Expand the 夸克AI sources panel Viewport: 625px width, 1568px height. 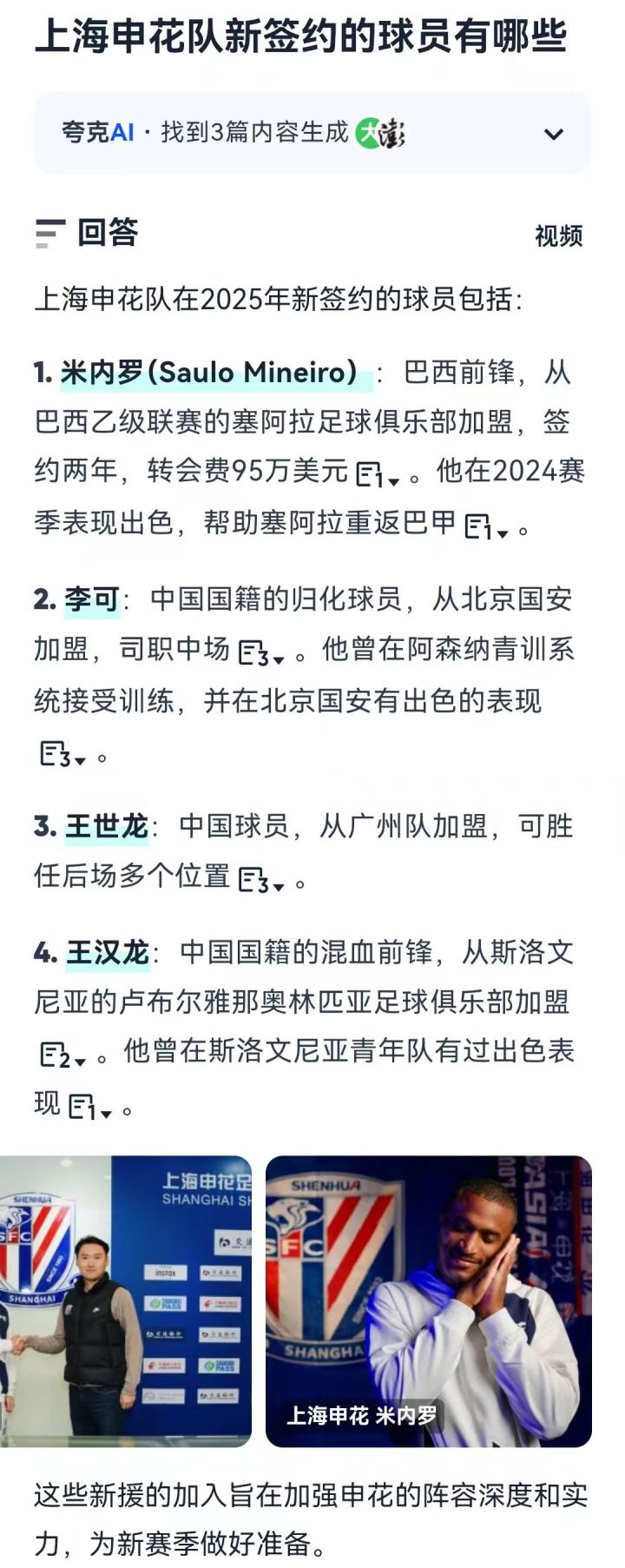pos(553,134)
